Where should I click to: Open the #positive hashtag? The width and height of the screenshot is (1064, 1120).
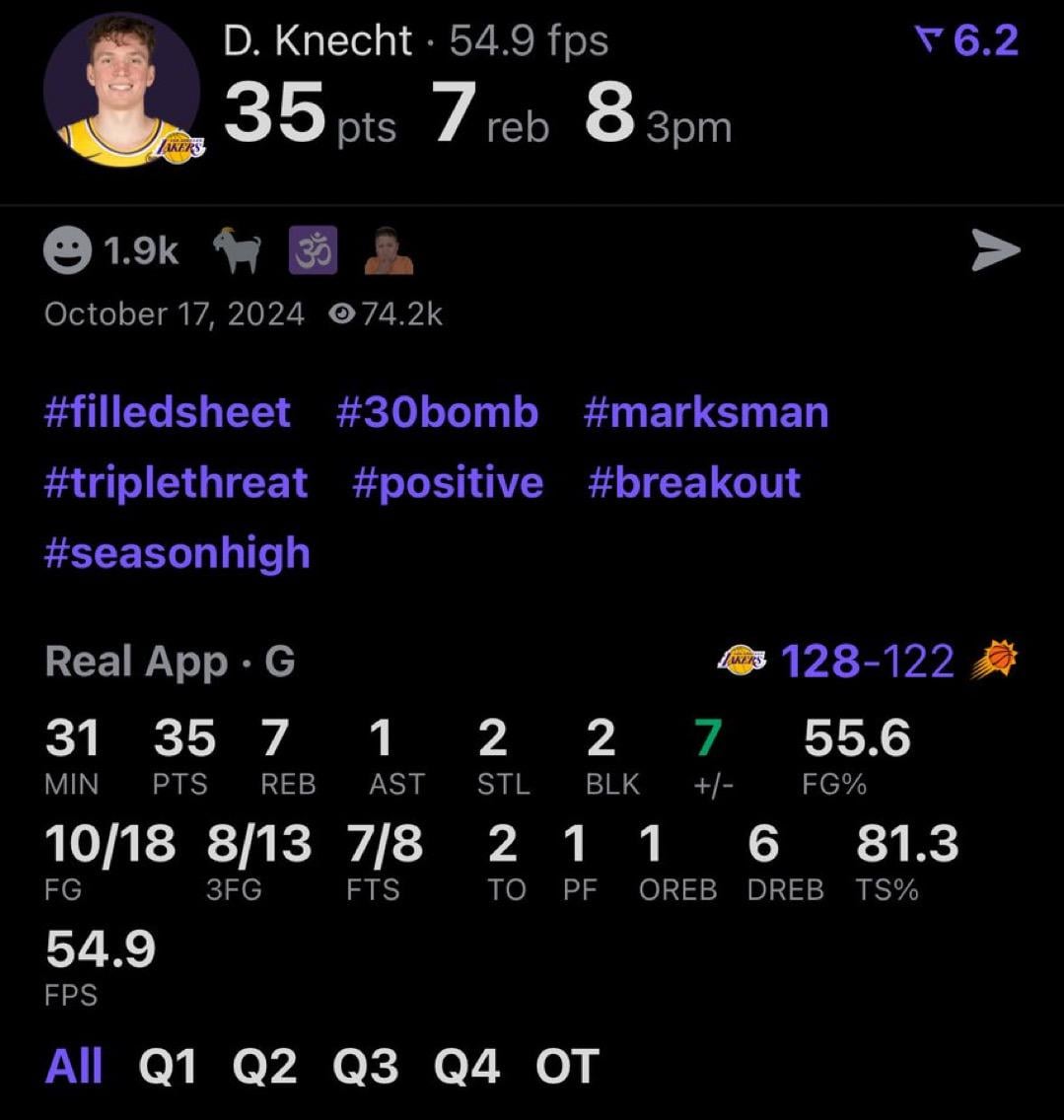(448, 483)
